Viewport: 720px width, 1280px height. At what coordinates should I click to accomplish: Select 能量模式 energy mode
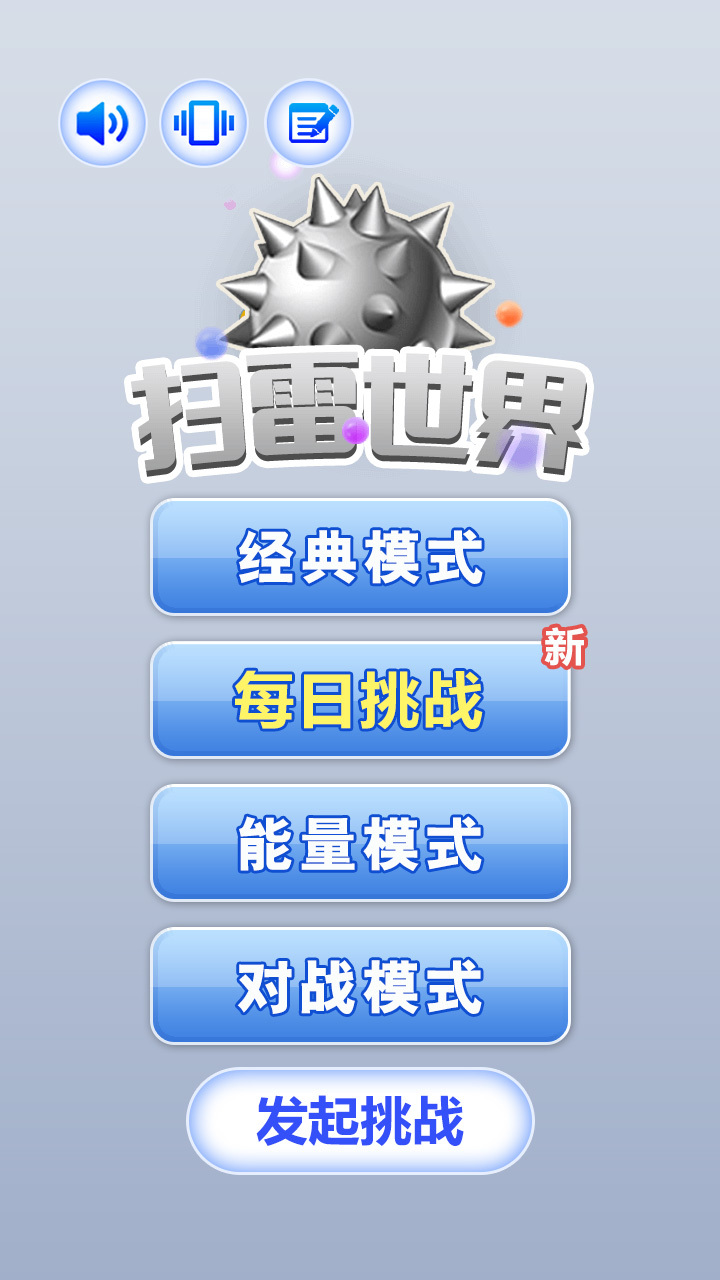tap(360, 843)
